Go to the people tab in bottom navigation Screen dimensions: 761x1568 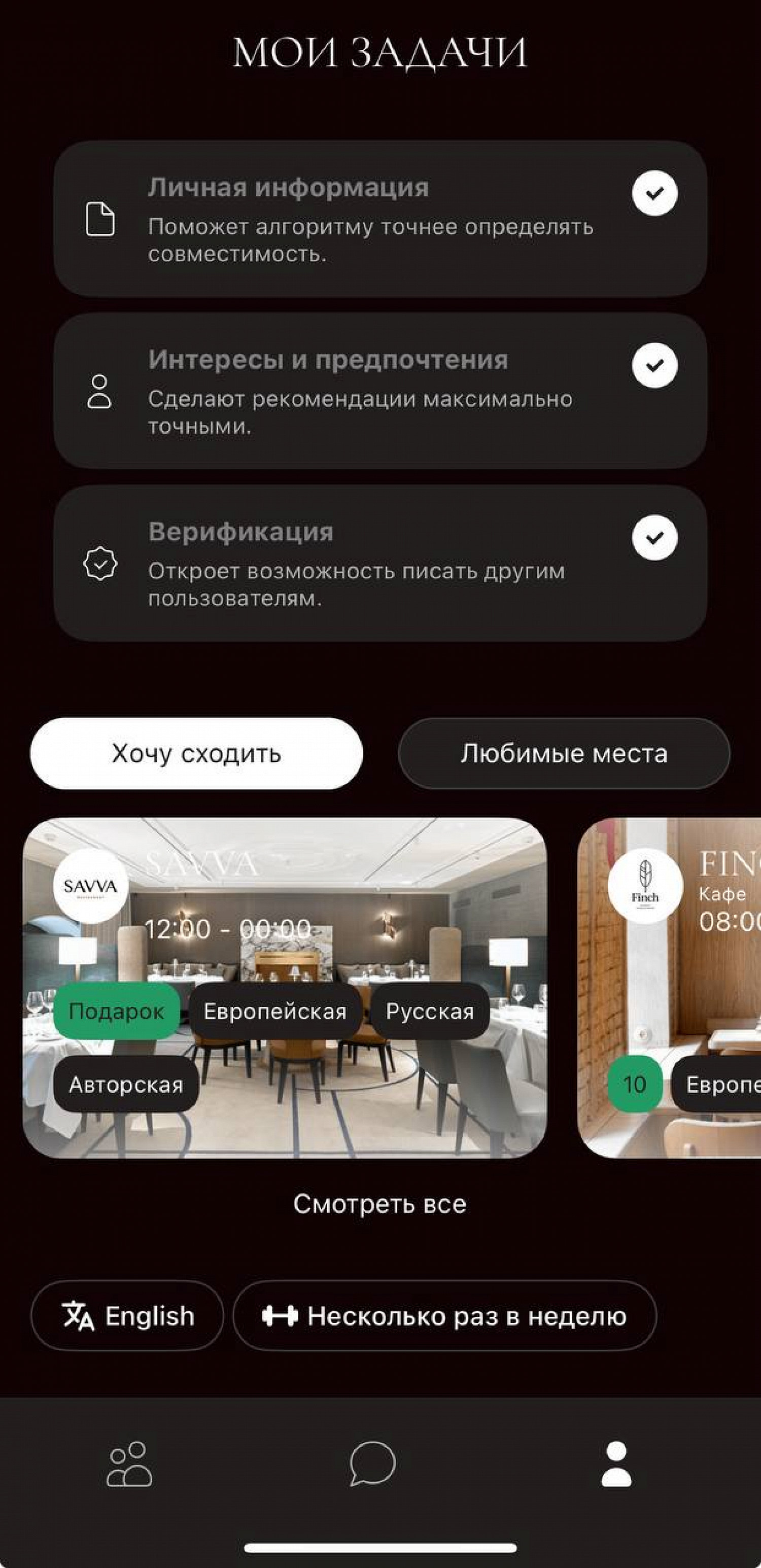pos(129,1464)
